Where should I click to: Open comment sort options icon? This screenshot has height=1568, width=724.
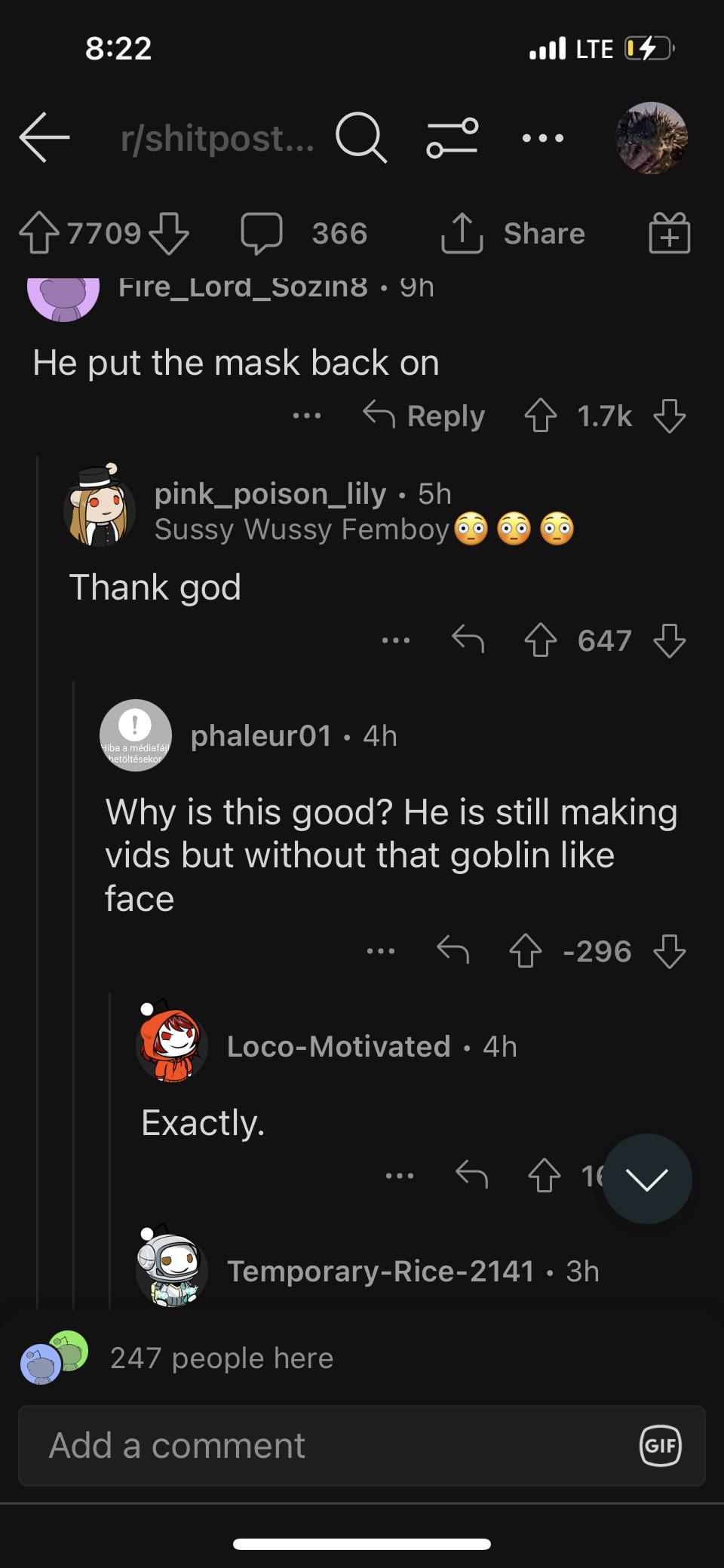point(452,138)
